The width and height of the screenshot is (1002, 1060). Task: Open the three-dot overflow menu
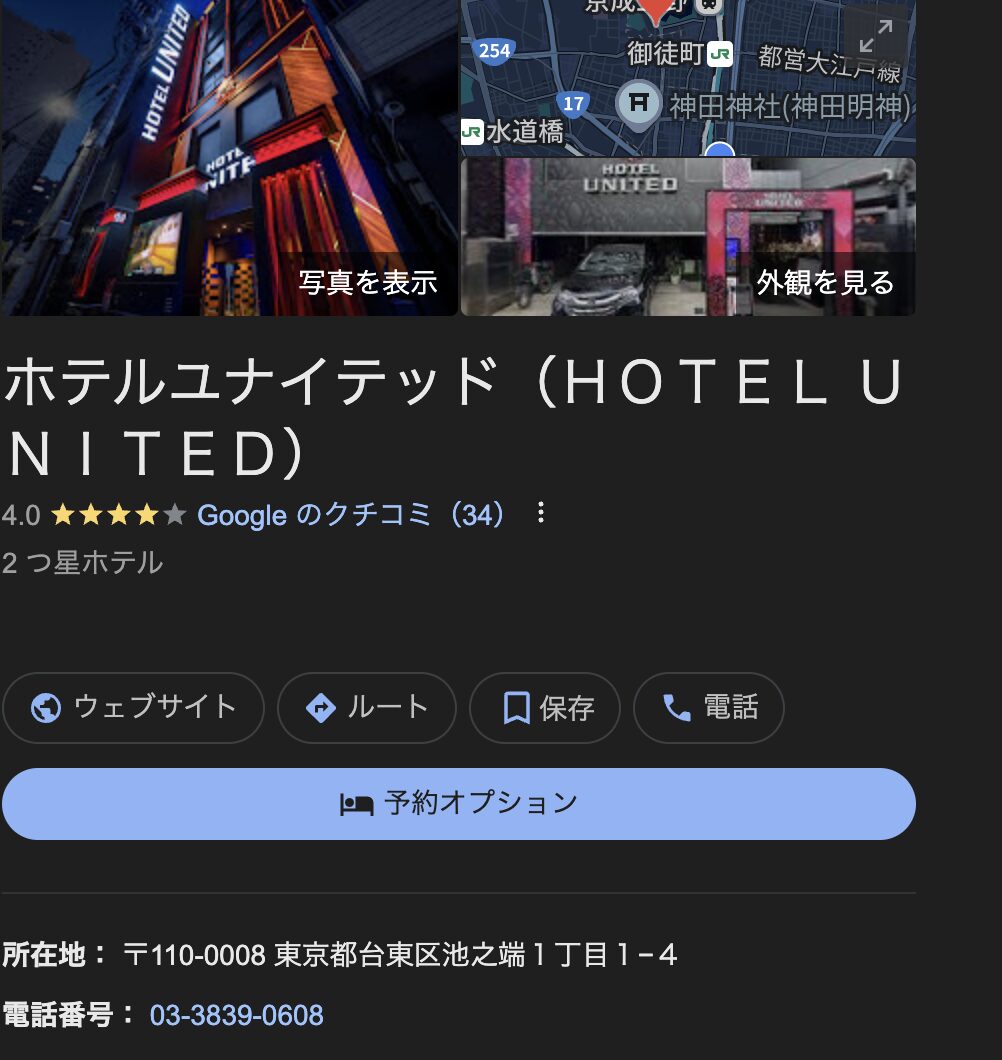click(541, 514)
